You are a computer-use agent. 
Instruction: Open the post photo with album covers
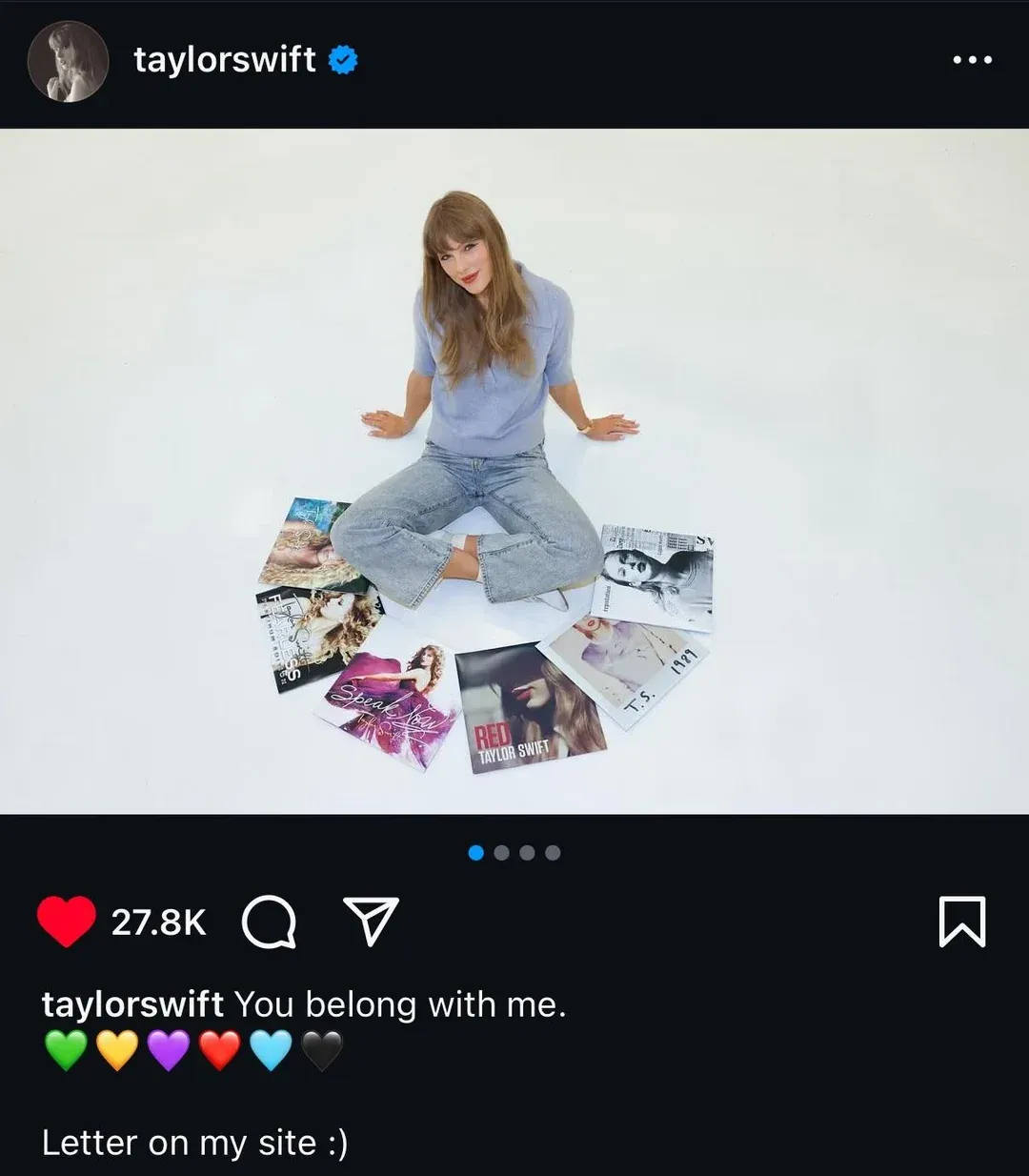pos(514,471)
